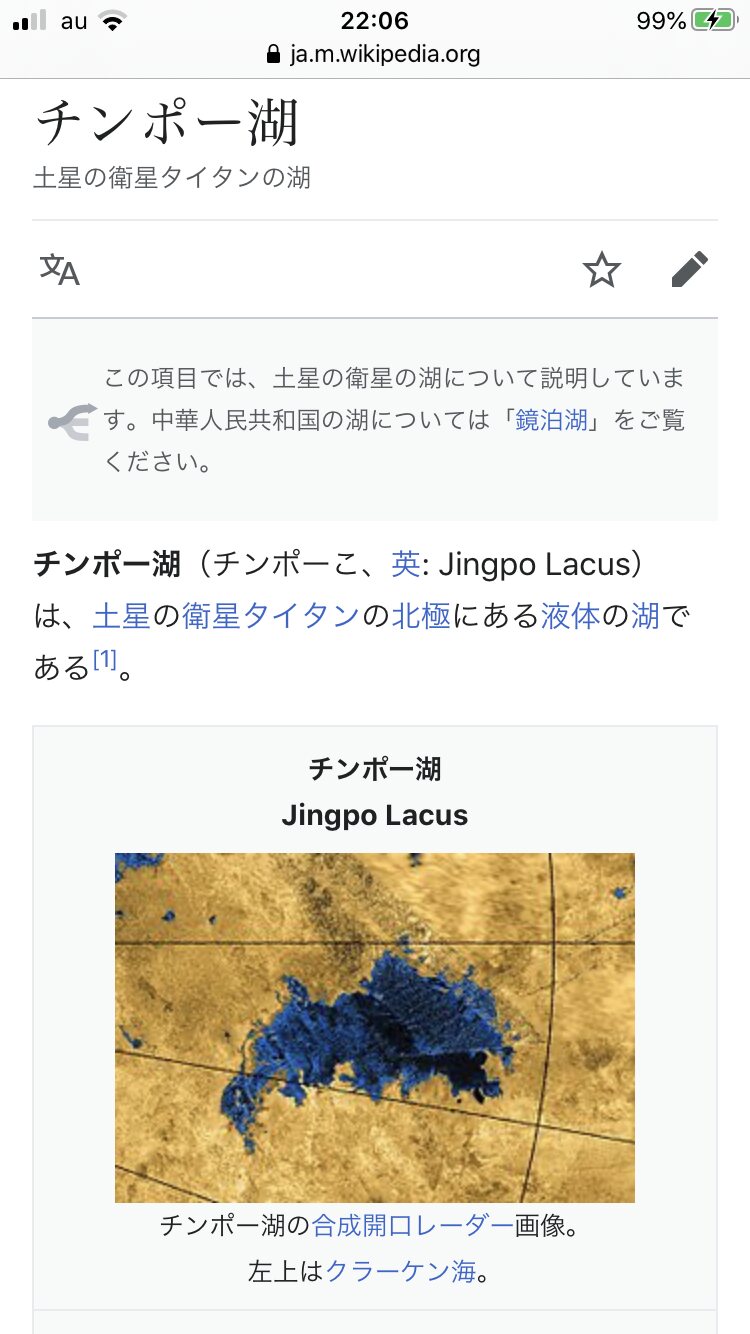Screen dimensions: 750x1334
Task: Open the 液体 link
Action: point(569,616)
